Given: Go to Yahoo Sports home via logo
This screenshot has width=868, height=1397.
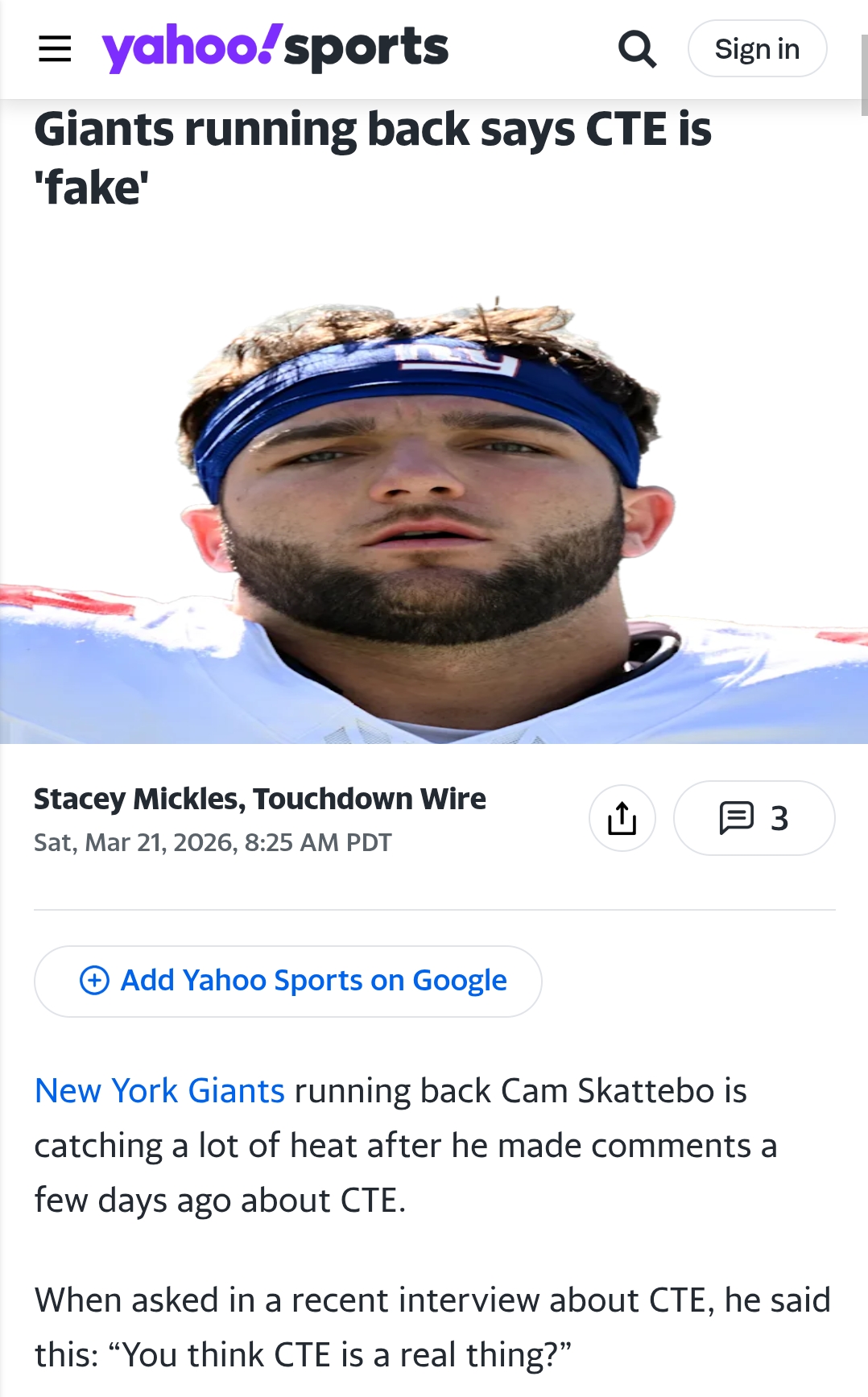Looking at the screenshot, I should pos(275,48).
